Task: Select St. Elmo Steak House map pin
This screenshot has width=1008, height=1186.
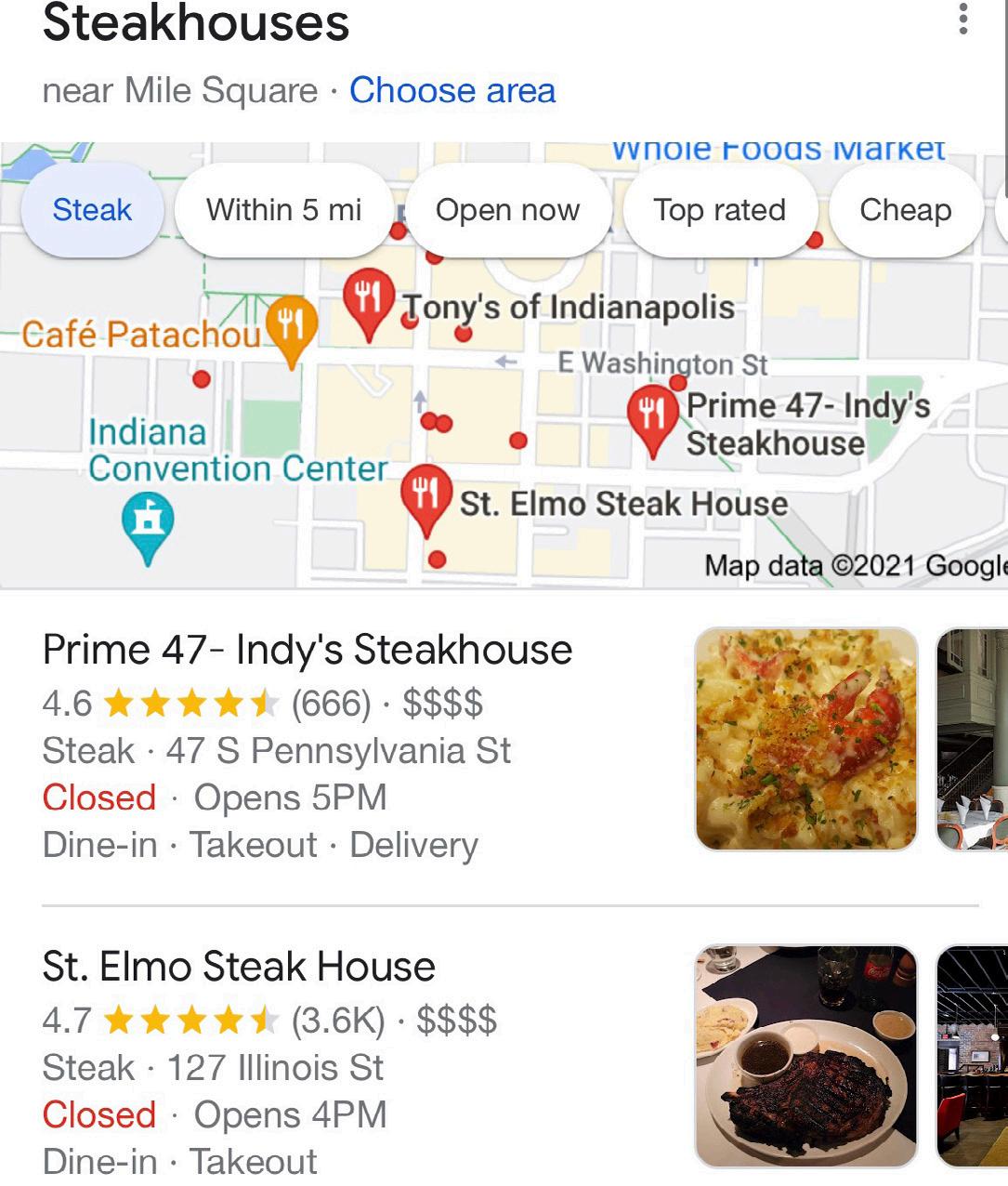Action: pos(425,495)
